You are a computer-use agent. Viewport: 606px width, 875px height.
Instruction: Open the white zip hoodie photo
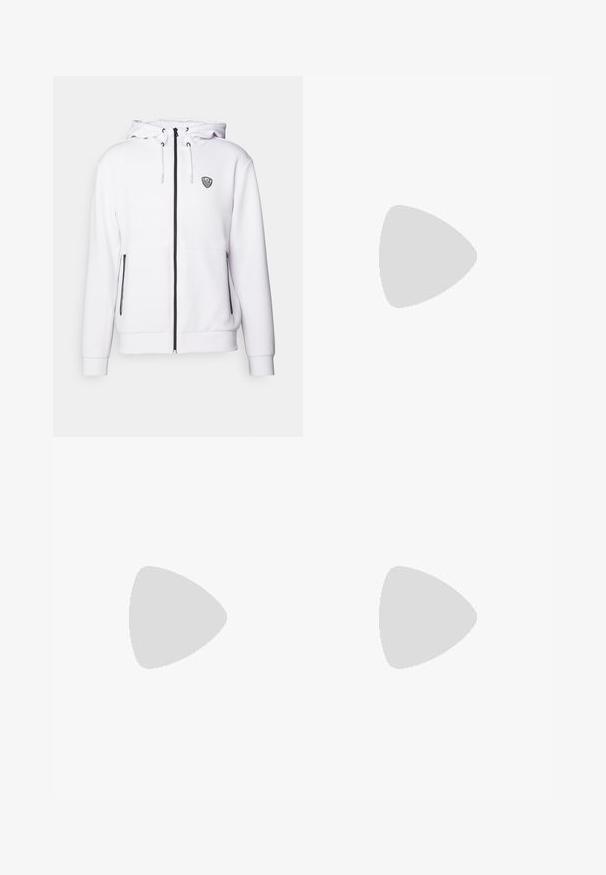(178, 256)
